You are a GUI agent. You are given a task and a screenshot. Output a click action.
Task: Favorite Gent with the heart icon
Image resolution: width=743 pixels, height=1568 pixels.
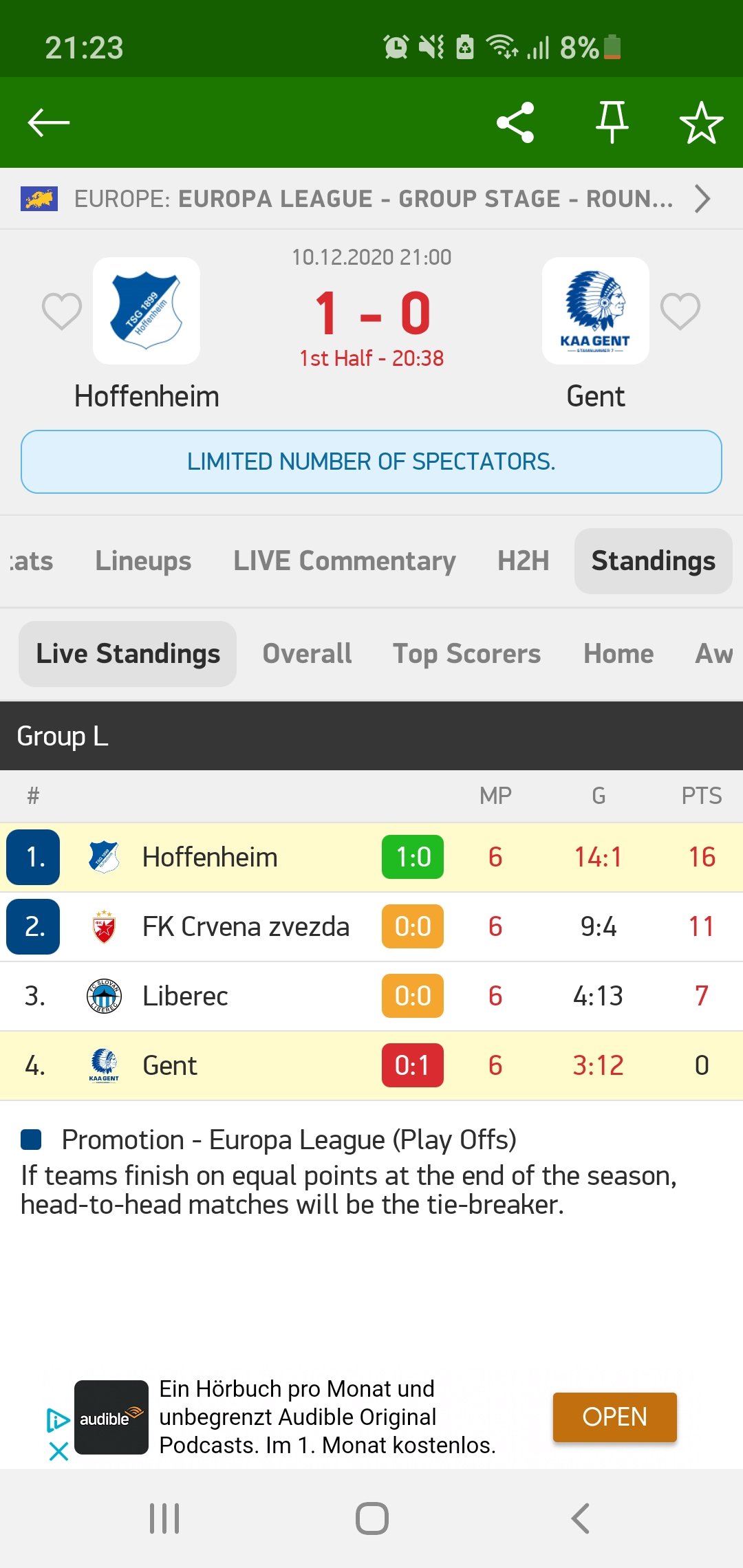pyautogui.click(x=680, y=311)
